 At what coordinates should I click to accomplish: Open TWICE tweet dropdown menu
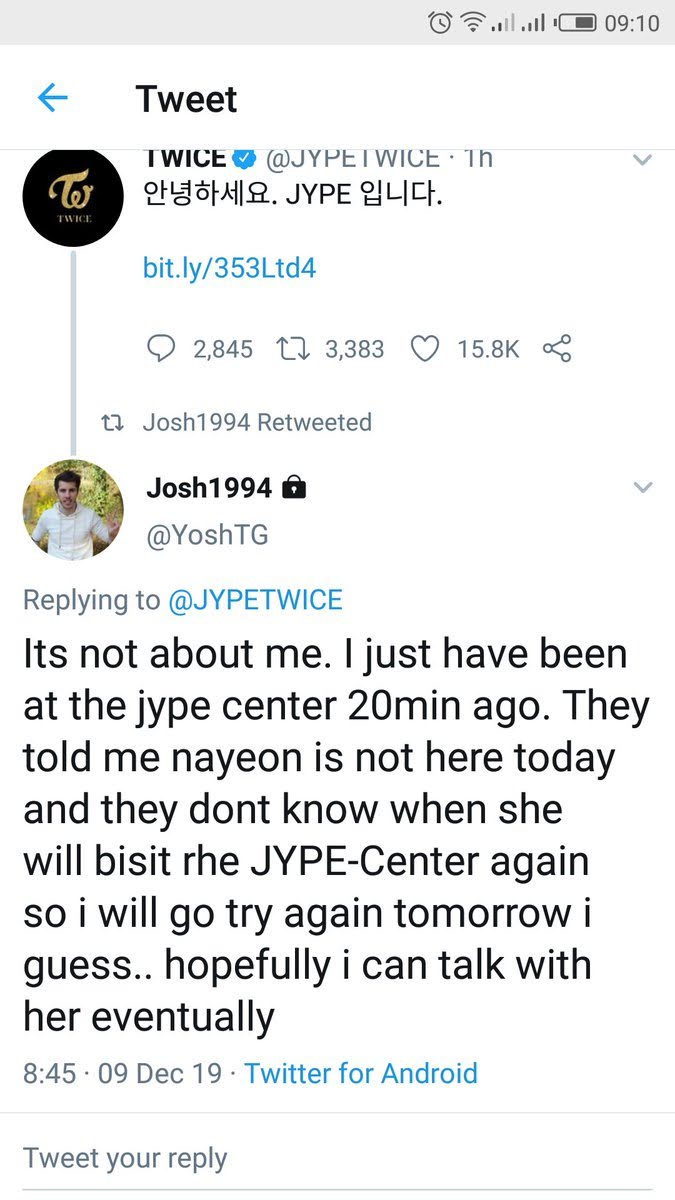click(643, 159)
